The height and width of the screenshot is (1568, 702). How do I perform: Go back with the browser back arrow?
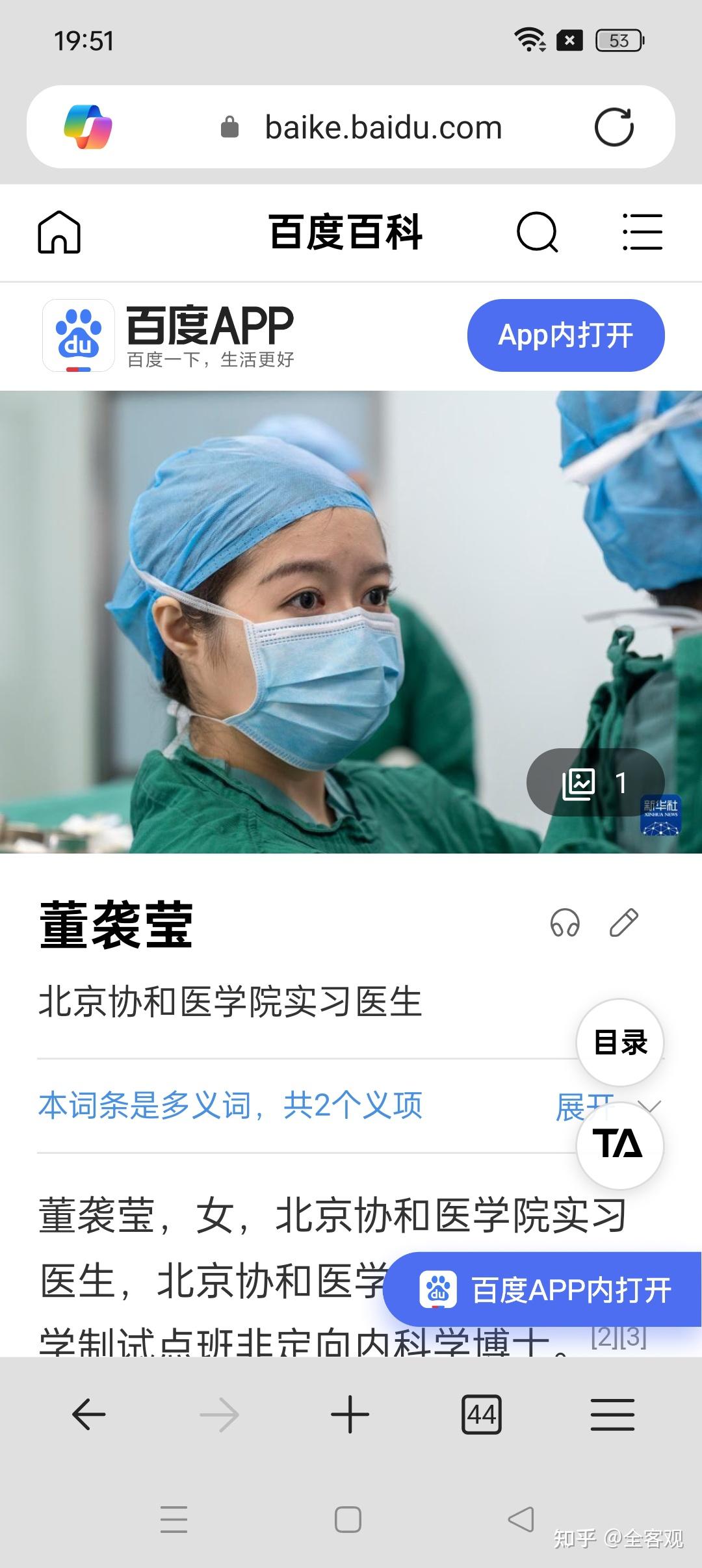[88, 1415]
